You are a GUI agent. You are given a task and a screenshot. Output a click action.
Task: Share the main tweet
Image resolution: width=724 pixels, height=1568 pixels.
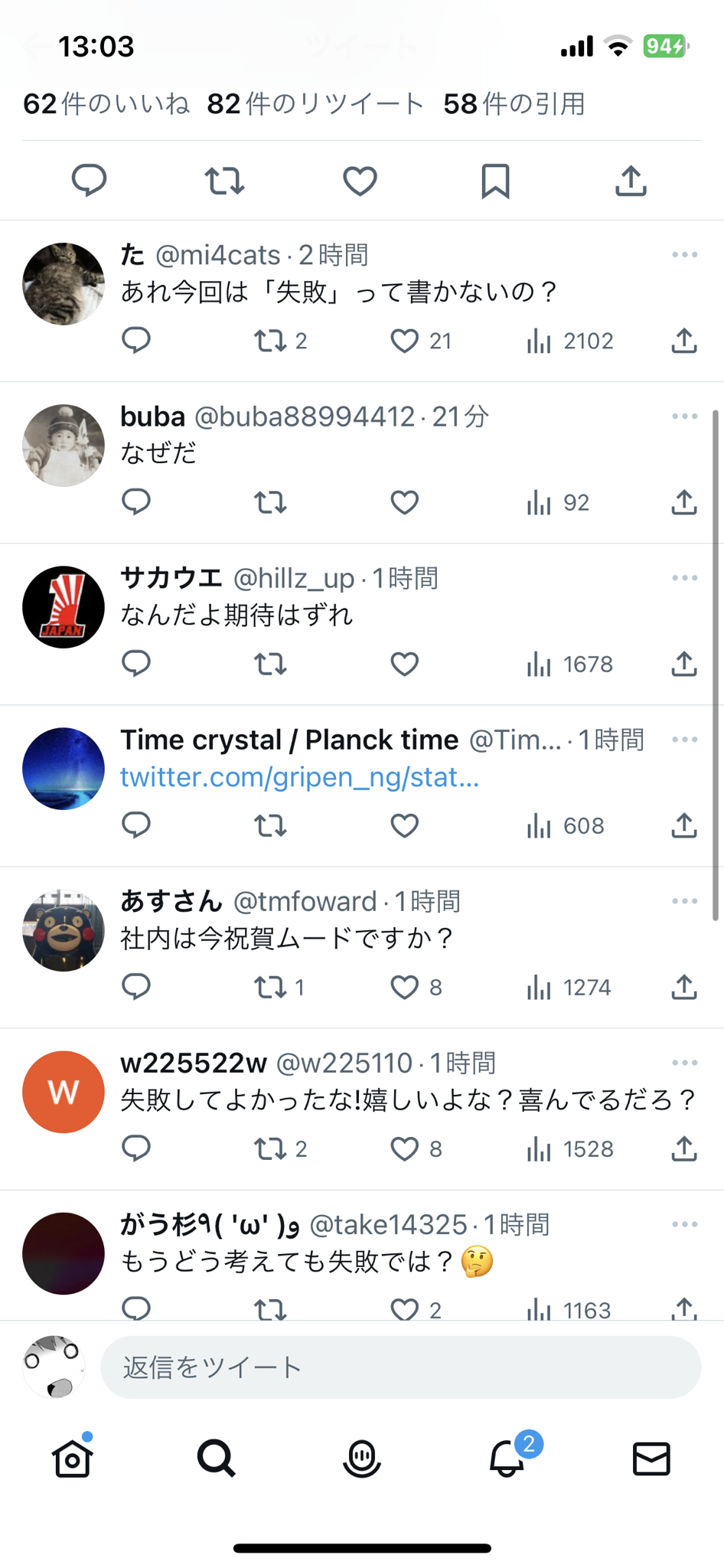[631, 181]
